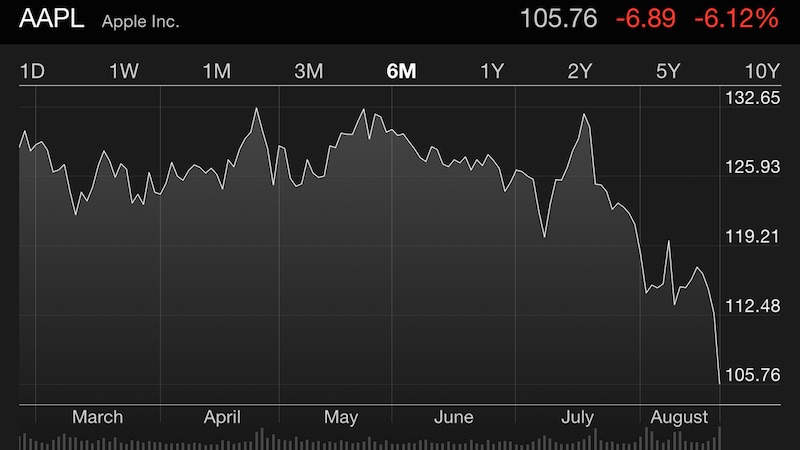
Task: View the 1Y price history
Action: click(491, 71)
